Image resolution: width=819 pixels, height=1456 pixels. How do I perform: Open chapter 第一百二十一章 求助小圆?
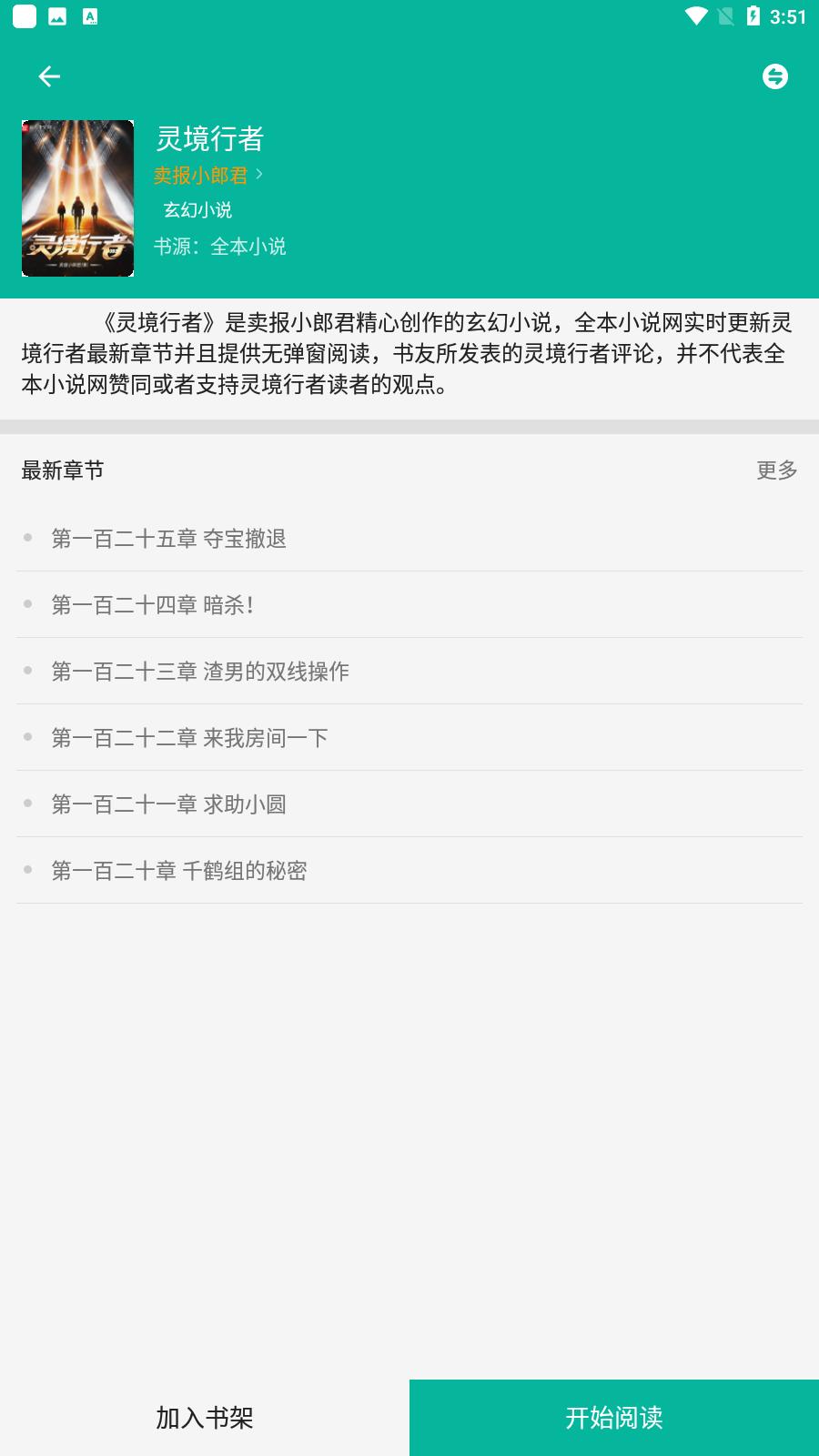(169, 804)
